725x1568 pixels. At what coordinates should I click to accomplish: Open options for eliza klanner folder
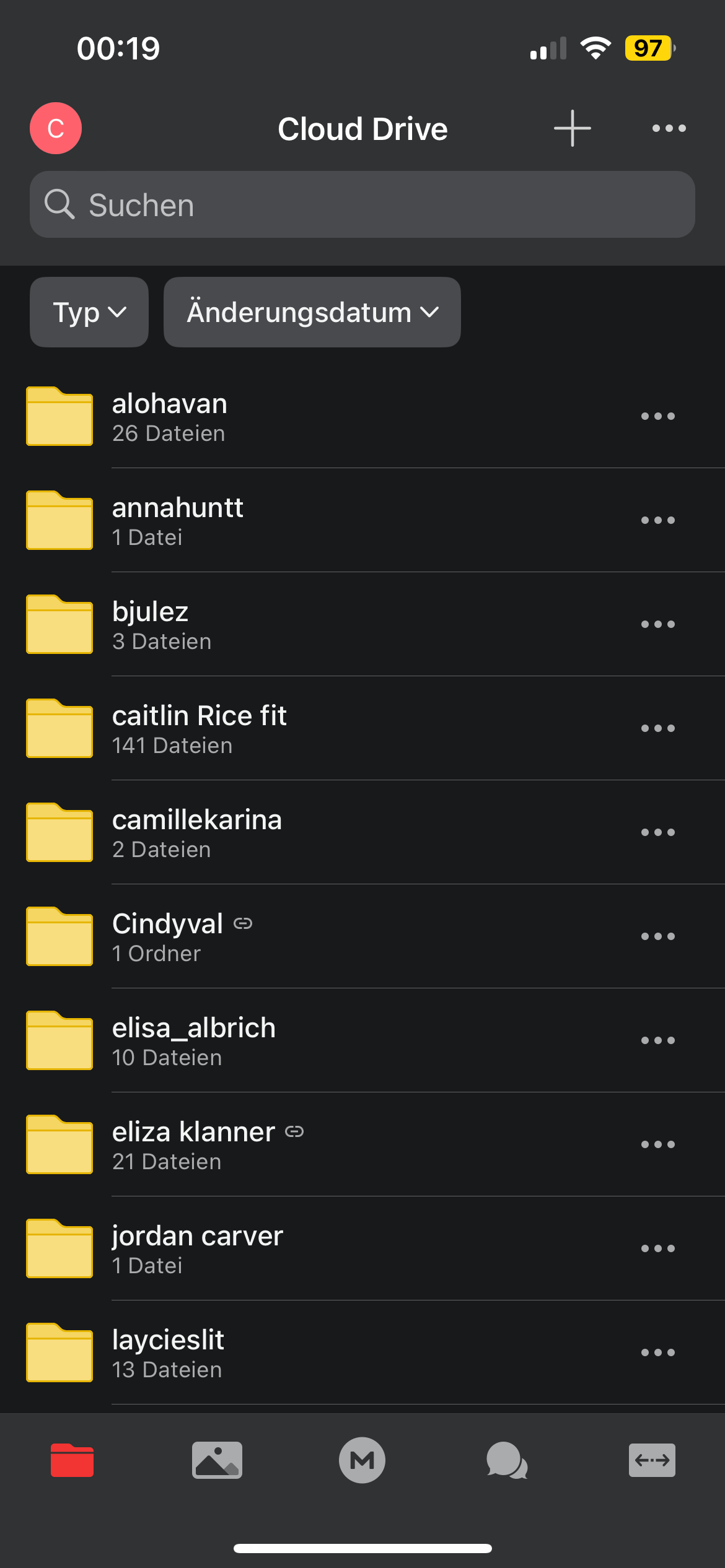(x=657, y=1144)
